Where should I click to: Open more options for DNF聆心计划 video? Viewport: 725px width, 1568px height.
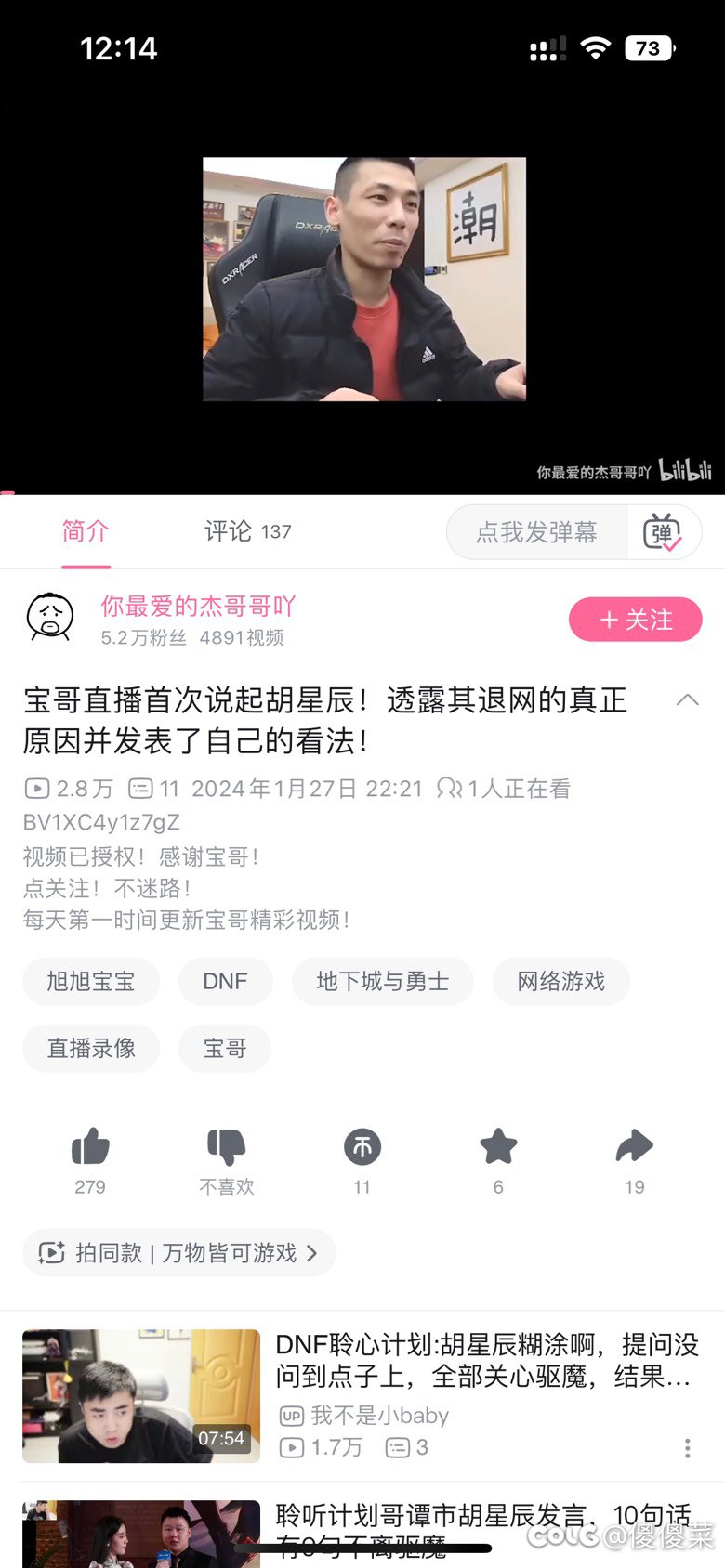(687, 1447)
